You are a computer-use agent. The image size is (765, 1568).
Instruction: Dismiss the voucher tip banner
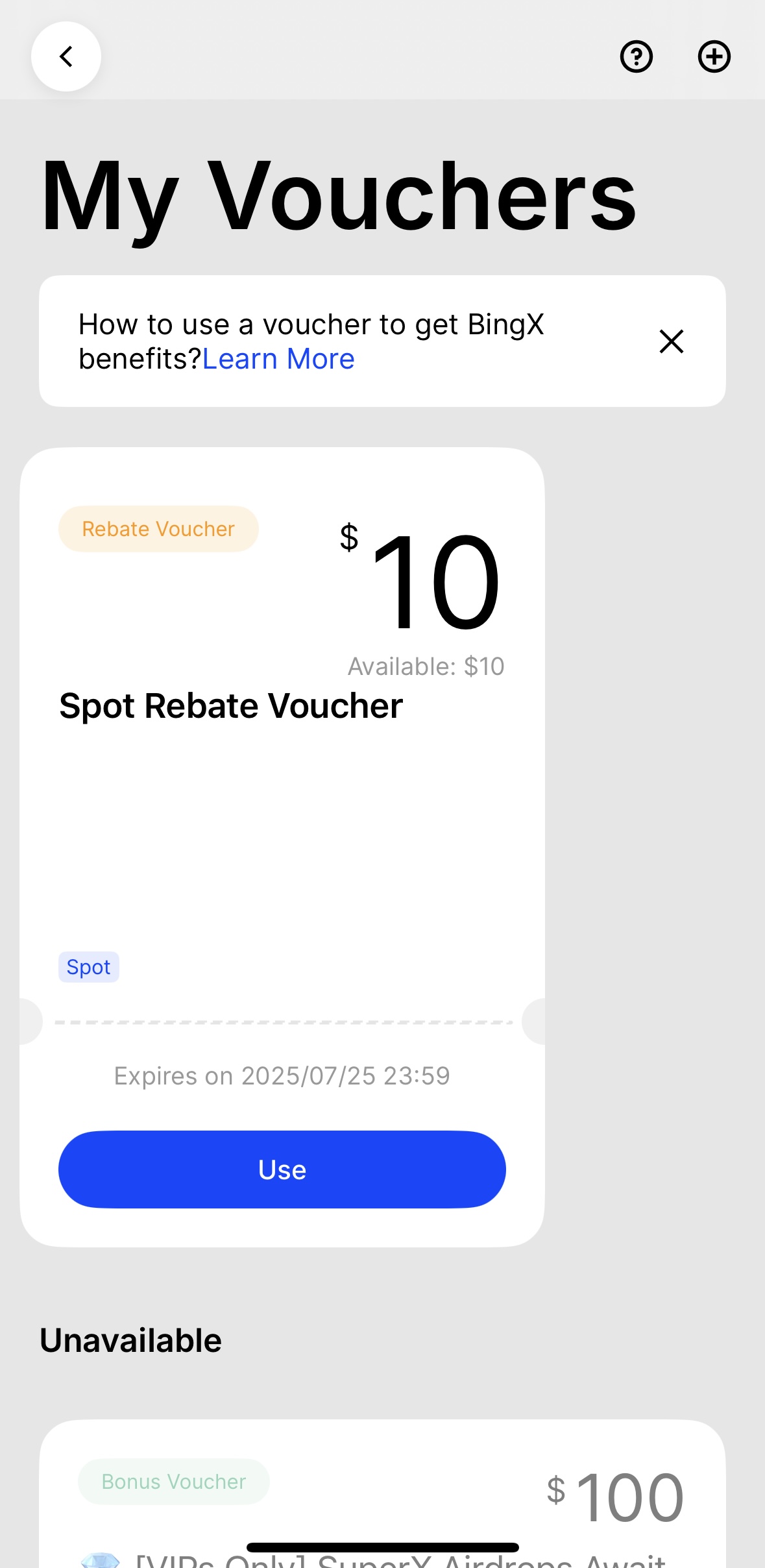click(x=671, y=341)
